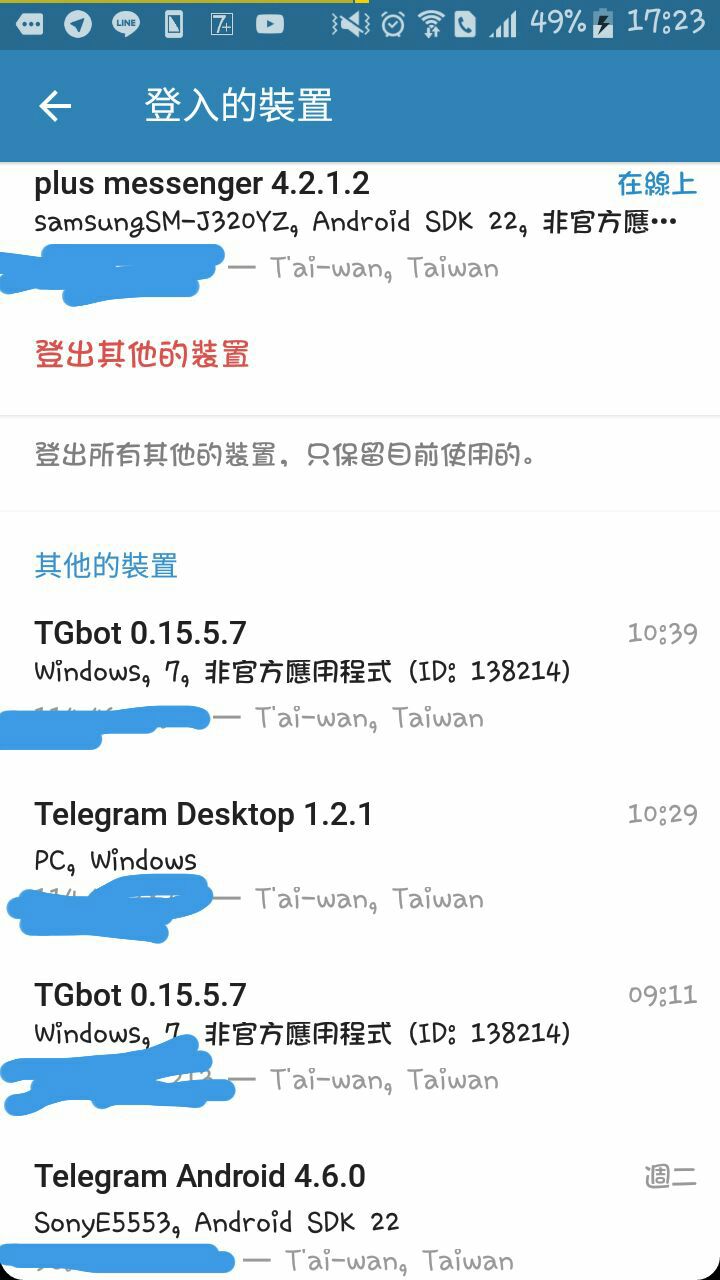The height and width of the screenshot is (1280, 720).
Task: Go back from the 登入的裝置 screen
Action: [x=55, y=106]
